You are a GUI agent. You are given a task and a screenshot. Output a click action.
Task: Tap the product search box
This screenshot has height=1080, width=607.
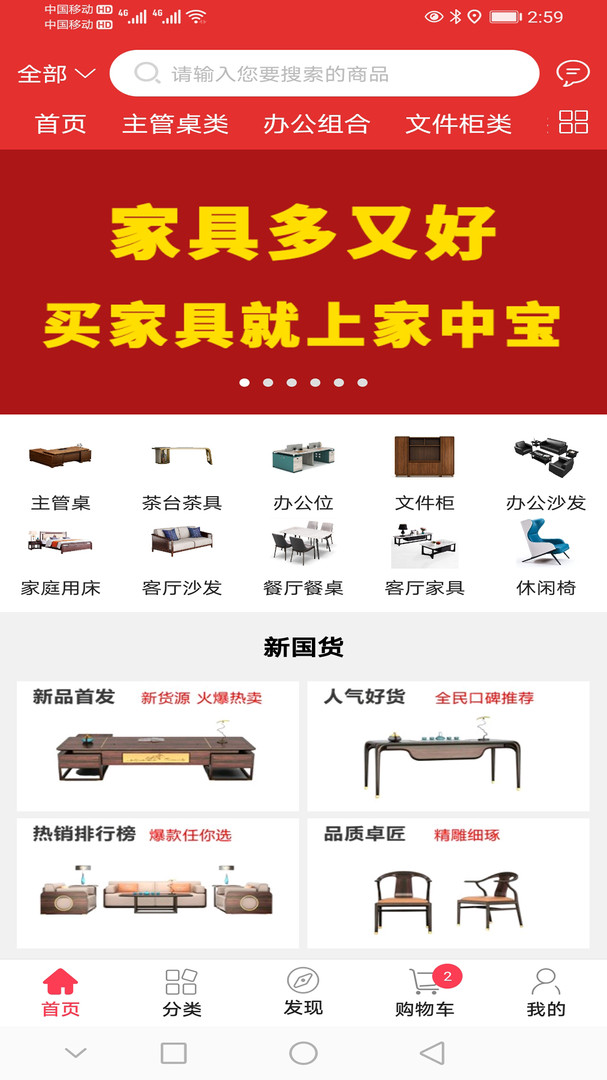[325, 74]
